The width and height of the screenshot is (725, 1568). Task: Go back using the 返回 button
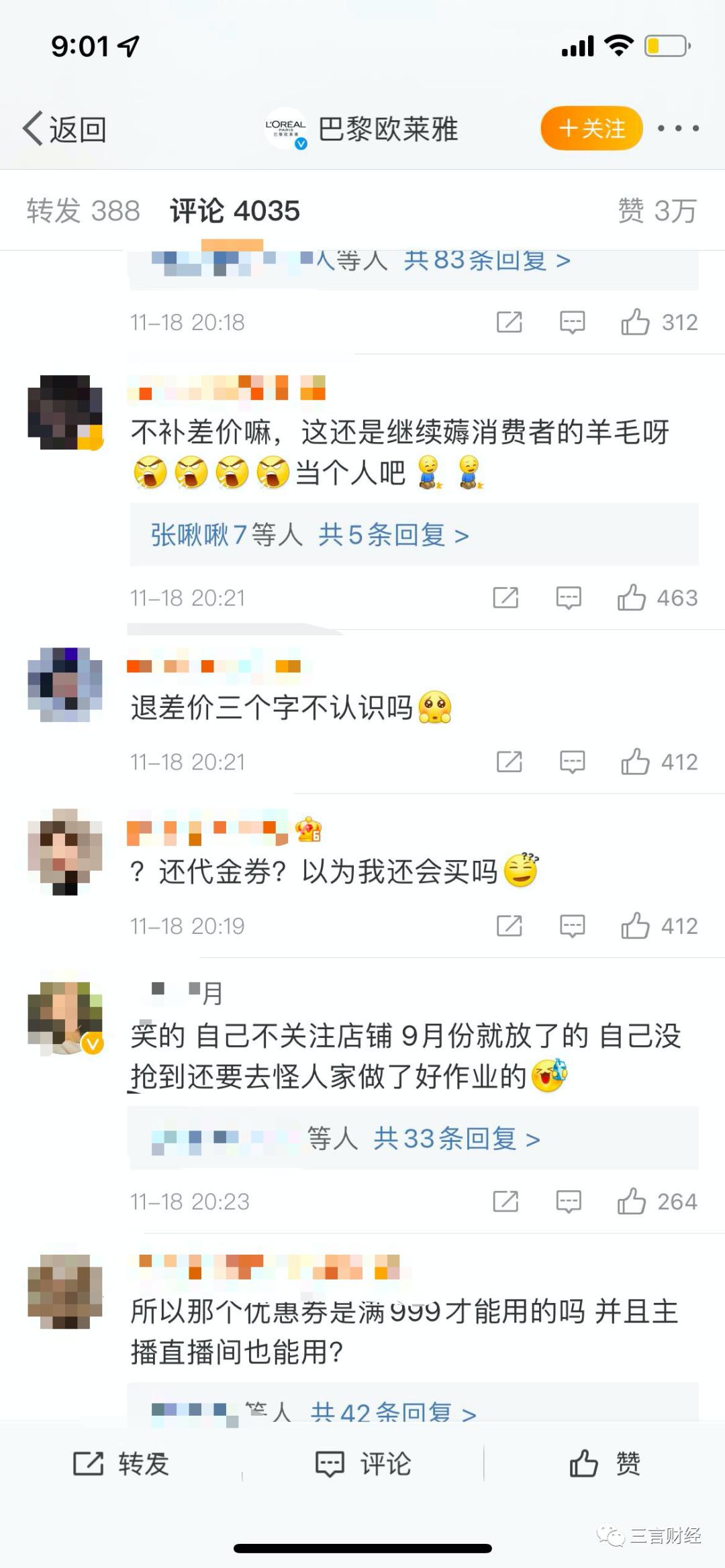(65, 129)
